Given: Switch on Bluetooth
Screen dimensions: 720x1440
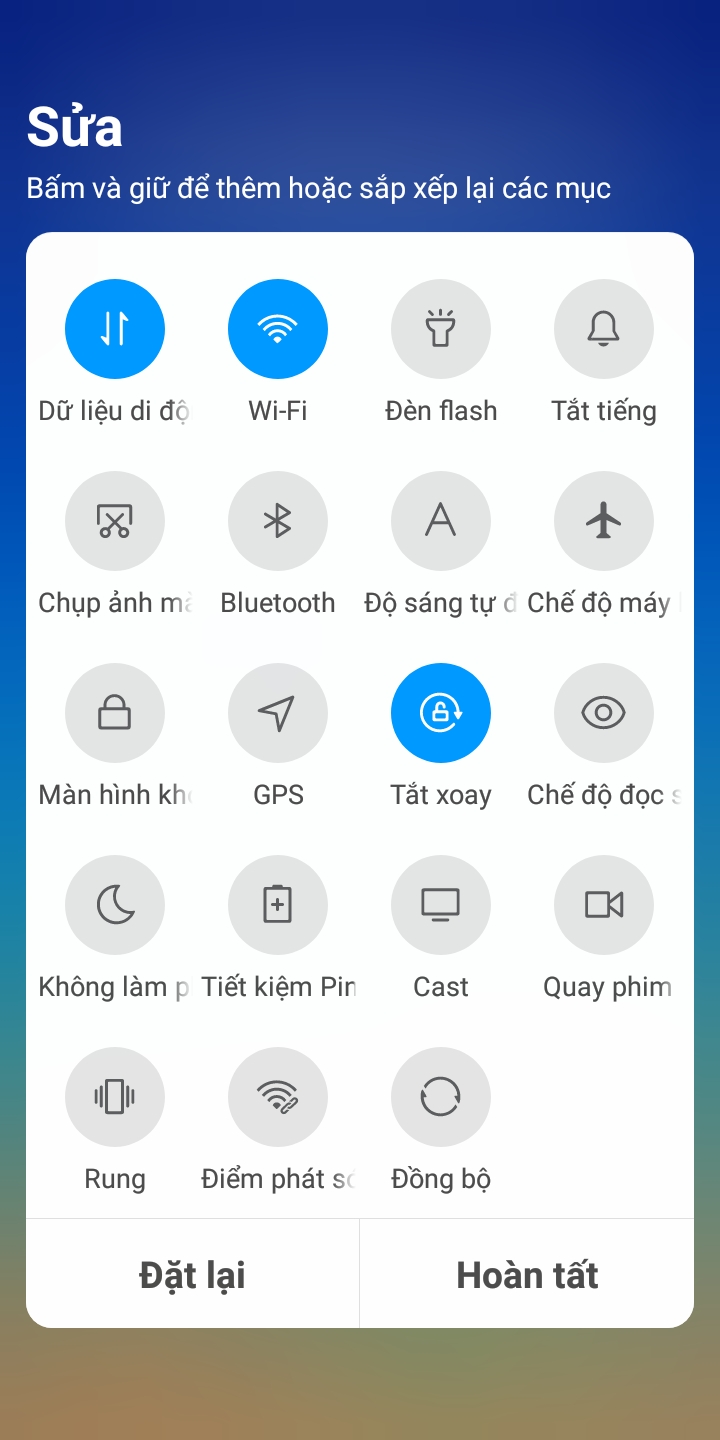Looking at the screenshot, I should coord(278,521).
